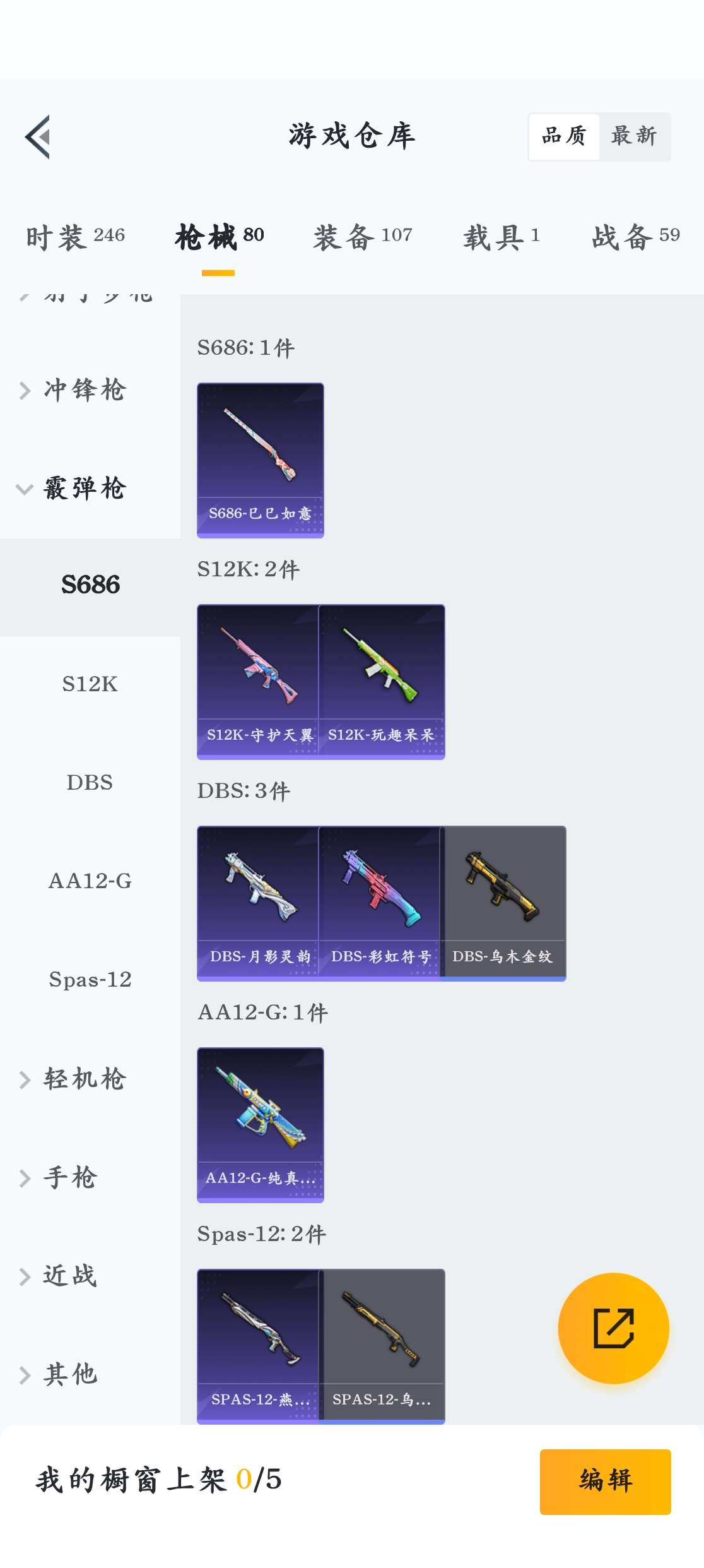Switch to the 战备 tab
Screen dimensions: 704x1568
(636, 237)
